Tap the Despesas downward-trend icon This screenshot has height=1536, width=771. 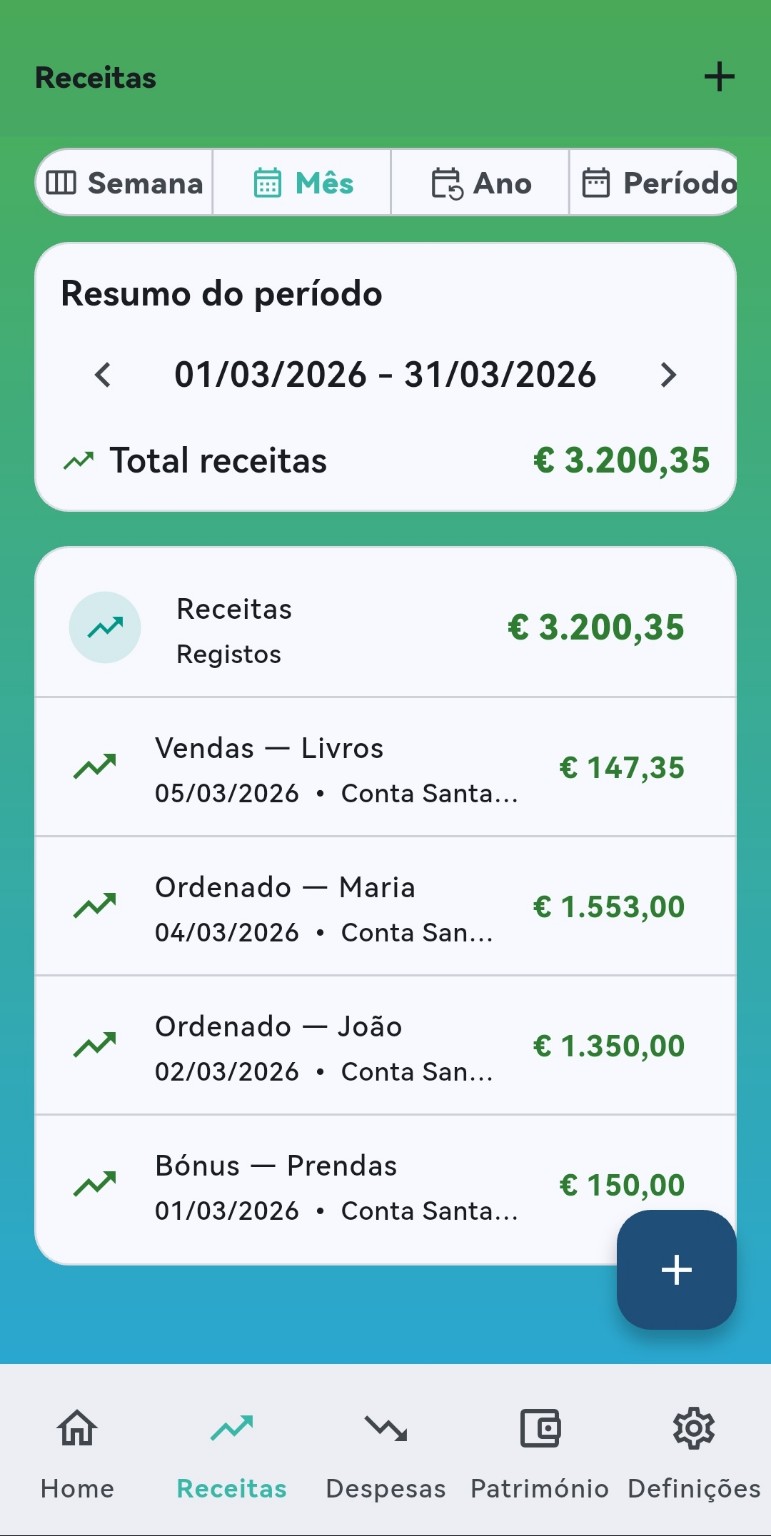coord(385,1427)
